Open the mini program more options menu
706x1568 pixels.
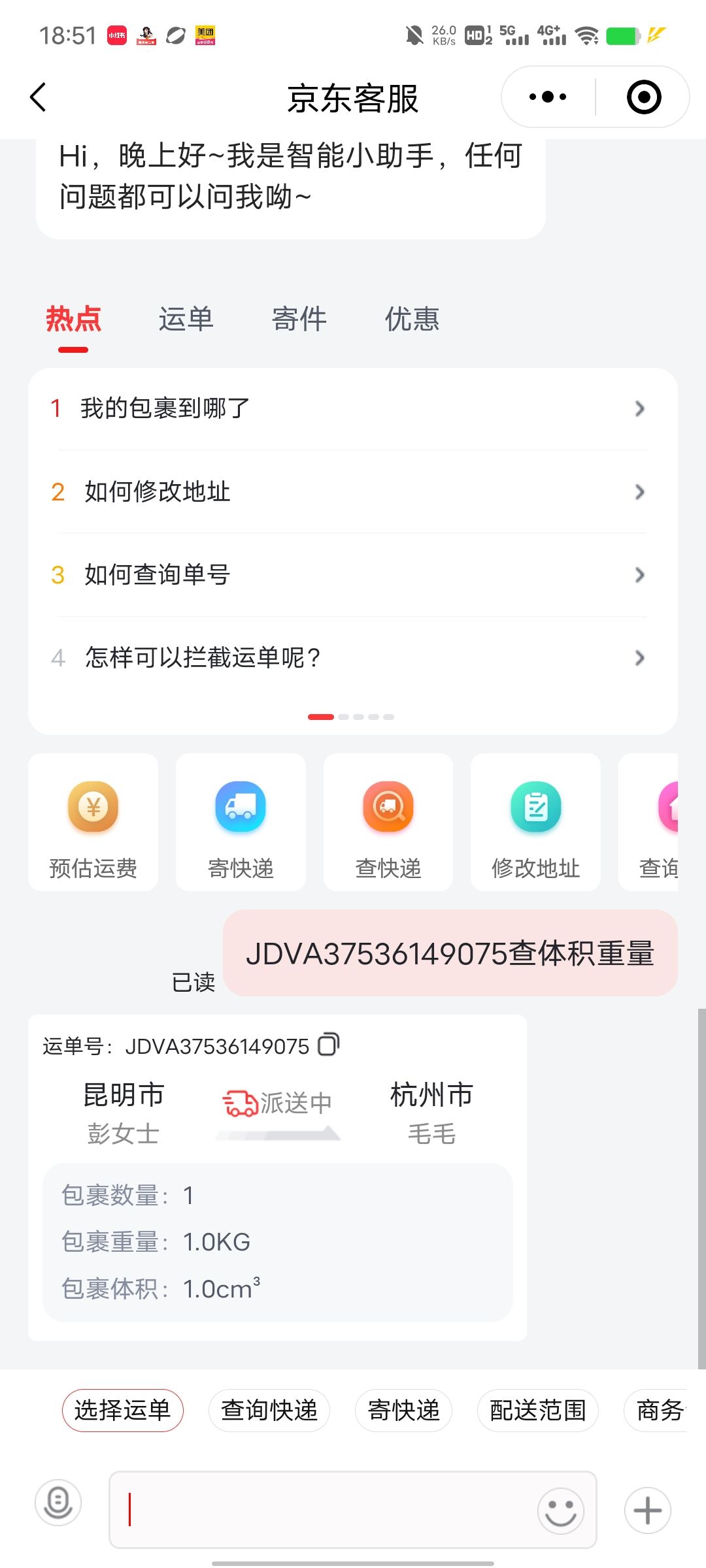click(548, 97)
